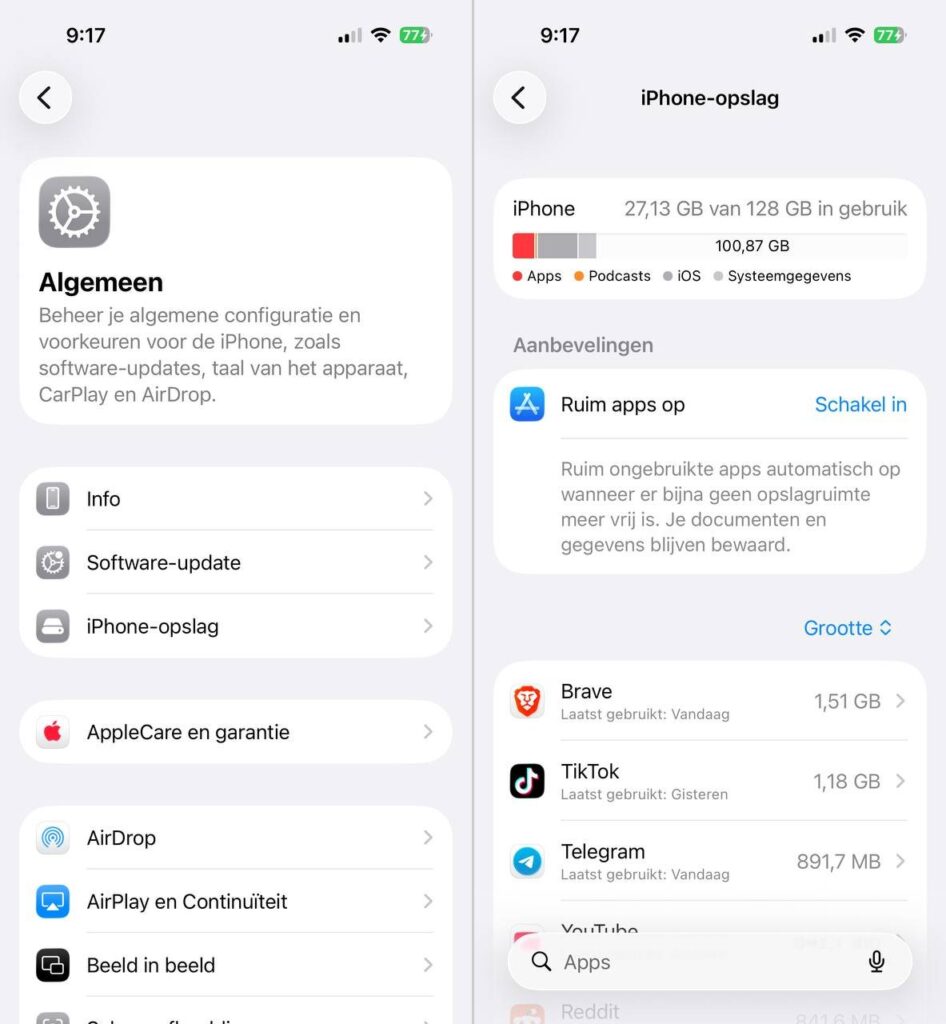Change sorting with the Grootte dropdown
The image size is (946, 1024).
coord(847,628)
